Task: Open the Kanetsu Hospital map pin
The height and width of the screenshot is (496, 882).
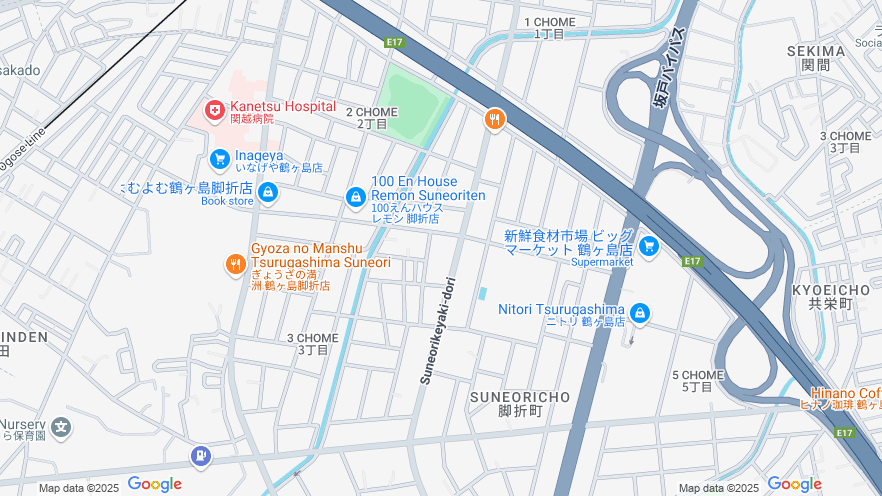Action: click(x=214, y=109)
